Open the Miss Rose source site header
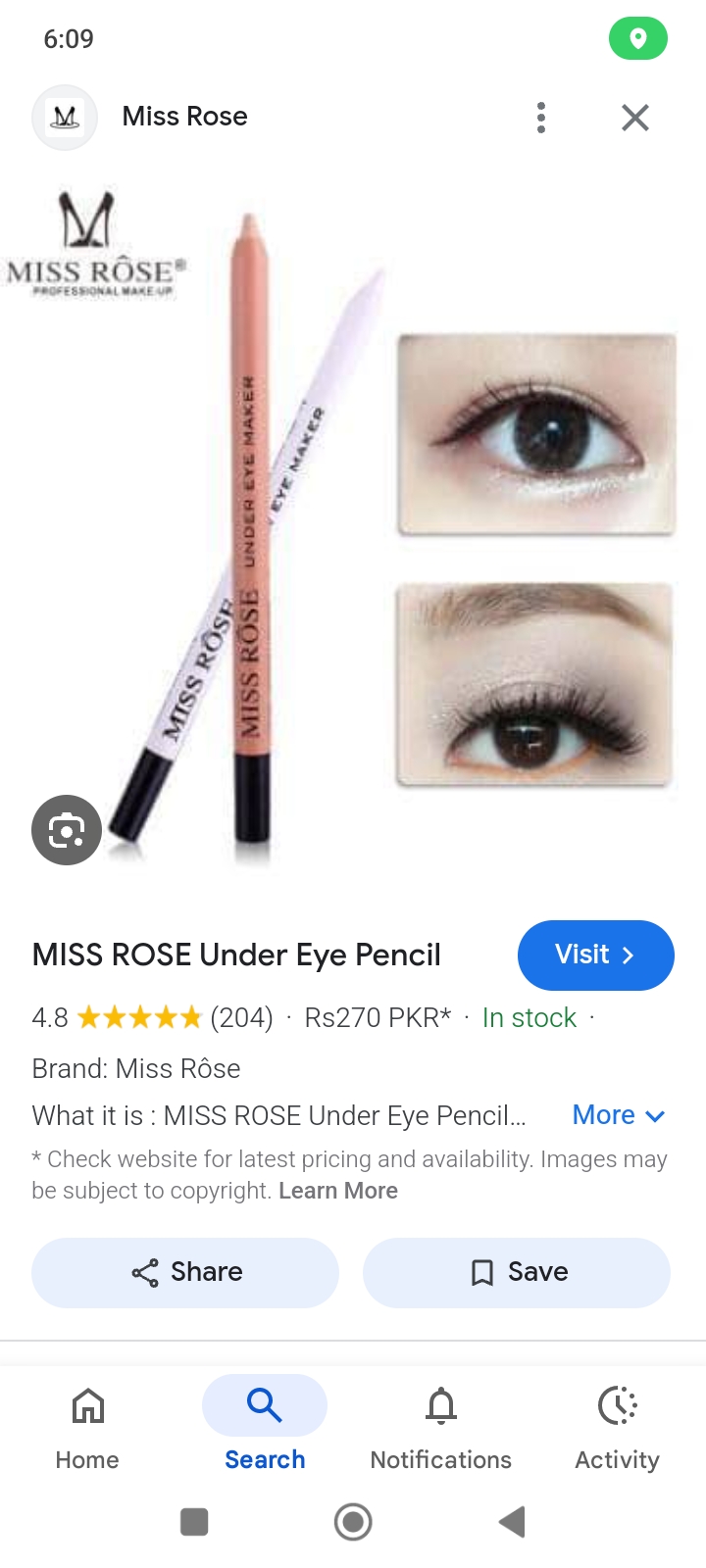 184,117
